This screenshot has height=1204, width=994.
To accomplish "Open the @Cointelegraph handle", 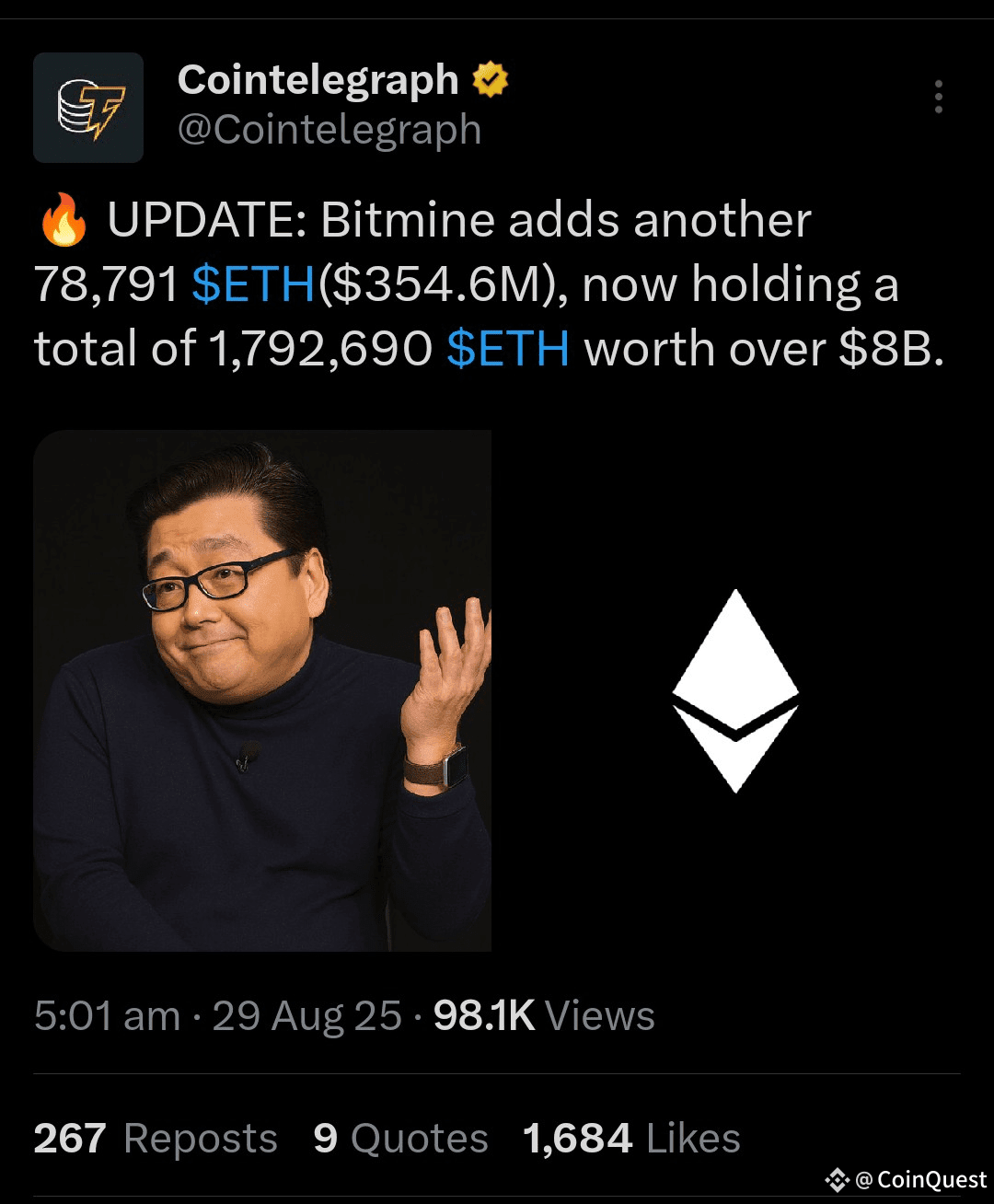I will [x=329, y=130].
